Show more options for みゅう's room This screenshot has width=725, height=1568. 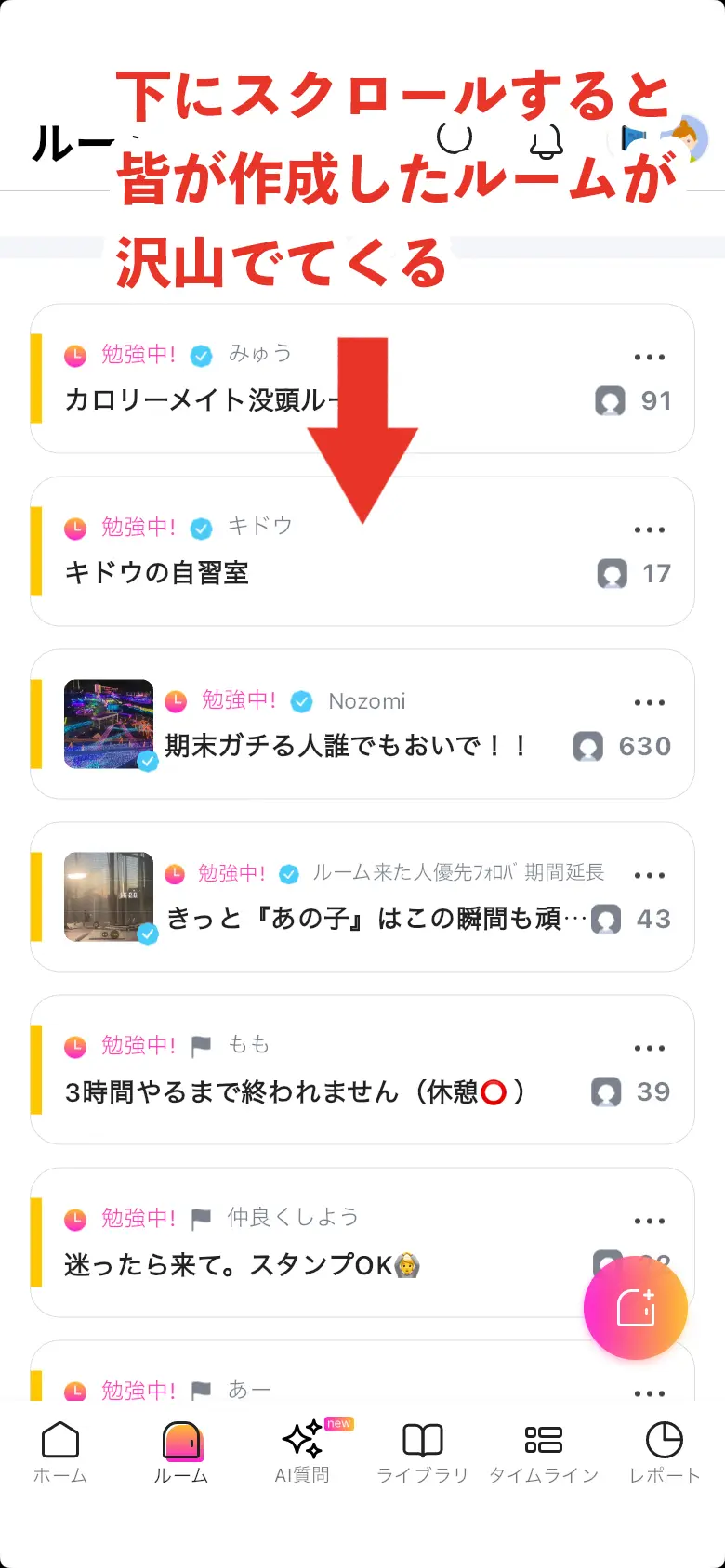(x=649, y=357)
